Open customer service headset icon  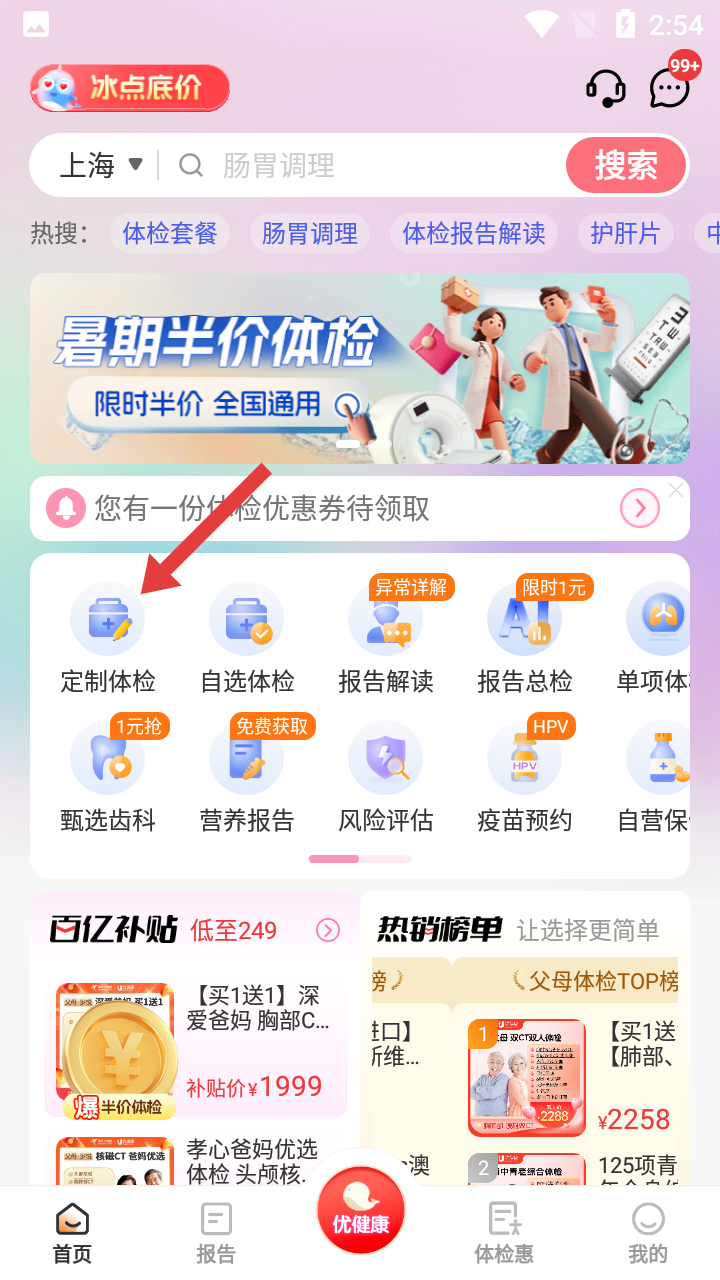point(605,88)
